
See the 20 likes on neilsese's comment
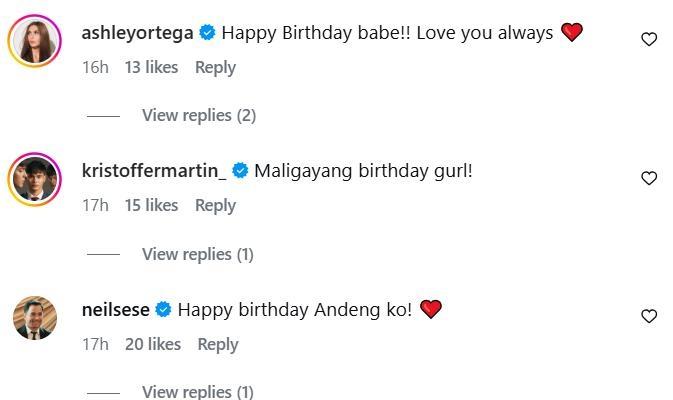pos(153,344)
